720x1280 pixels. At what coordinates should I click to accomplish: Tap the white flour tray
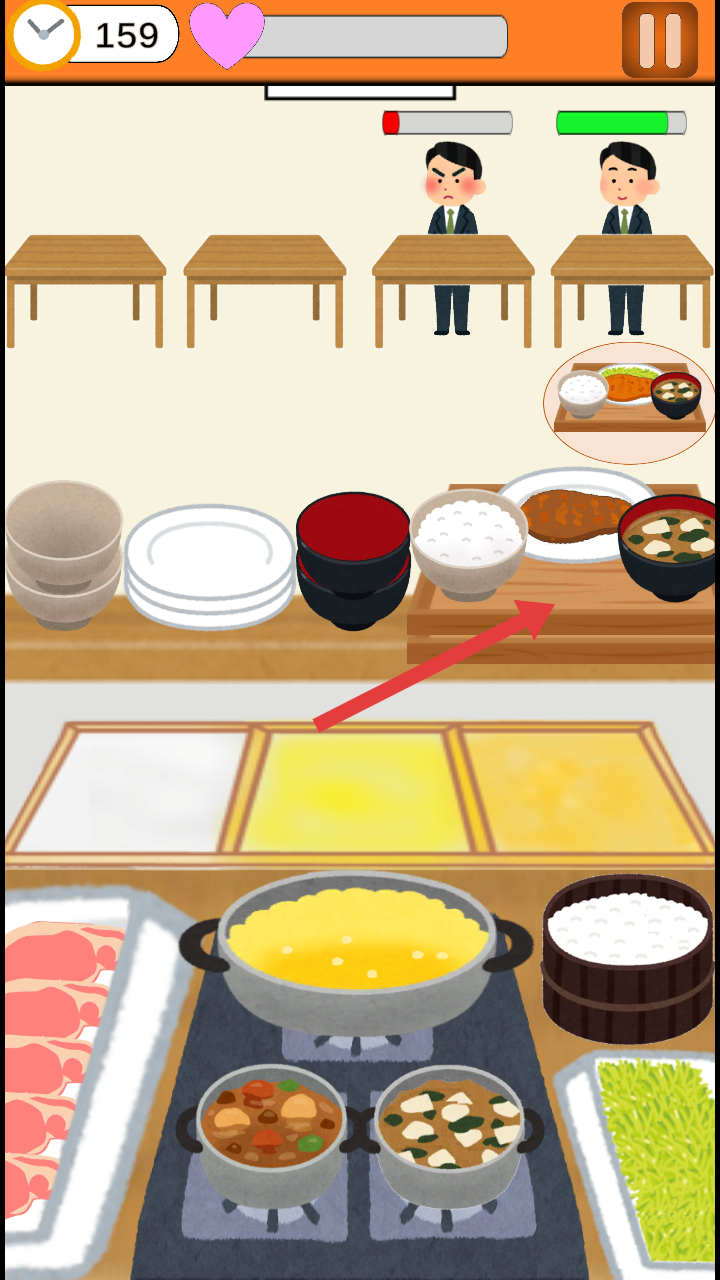click(135, 792)
